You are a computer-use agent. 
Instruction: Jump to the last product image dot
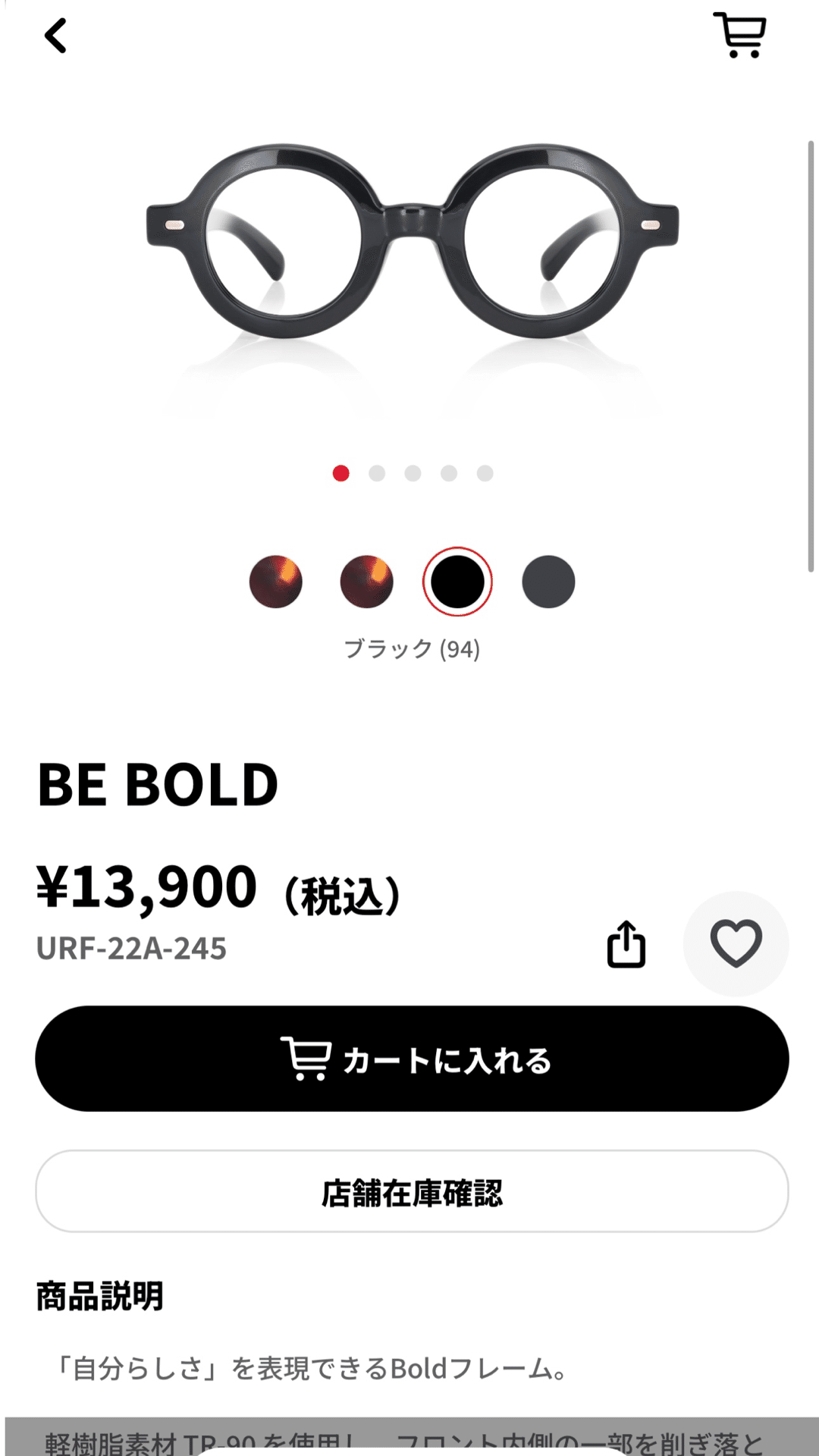coord(485,473)
